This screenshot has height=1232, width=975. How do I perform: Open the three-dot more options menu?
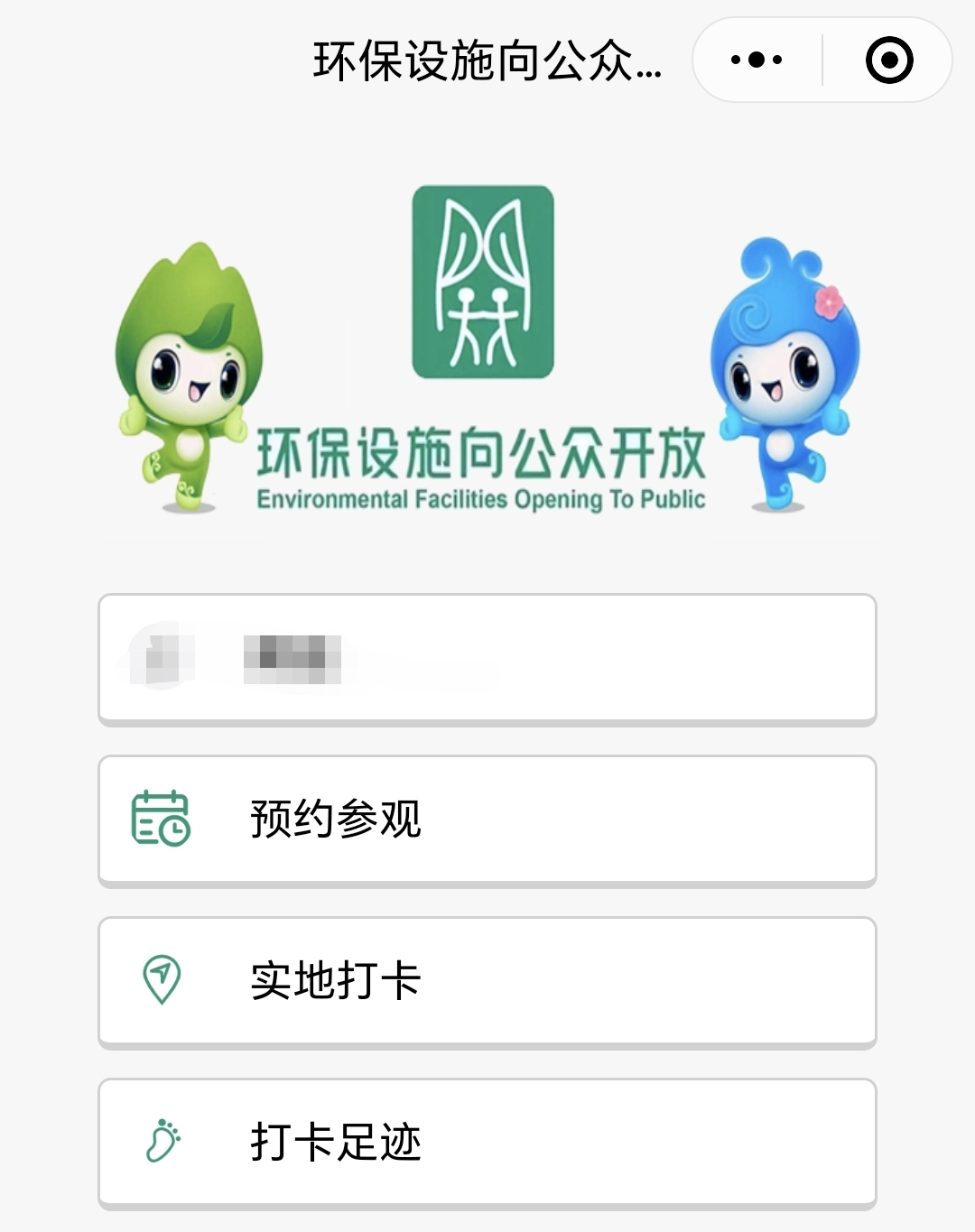[758, 60]
